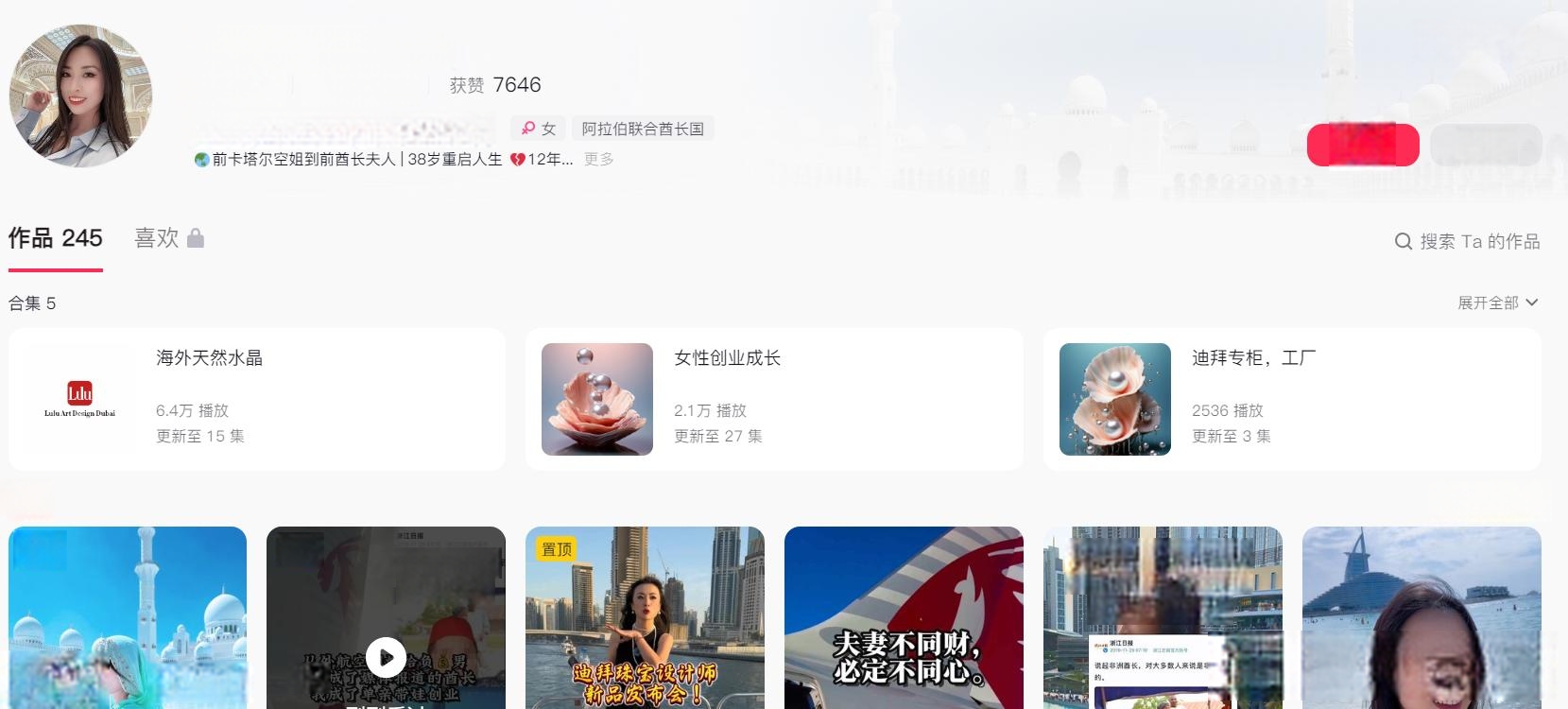Expand all collections with 展开全部
Screen dimensions: 1568x709
pyautogui.click(x=1497, y=303)
